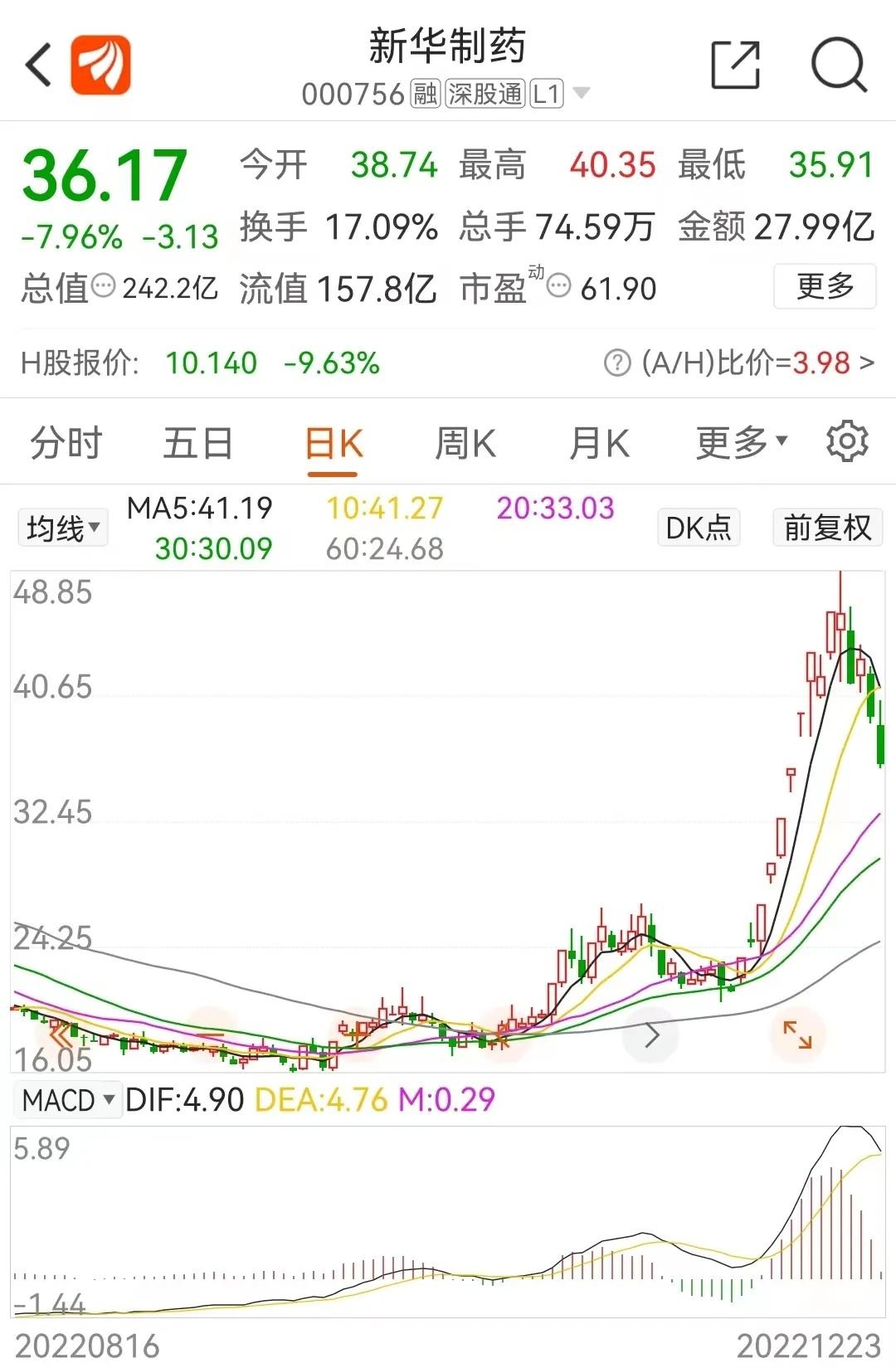
Task: Select the 日K chart tab
Action: (x=334, y=444)
